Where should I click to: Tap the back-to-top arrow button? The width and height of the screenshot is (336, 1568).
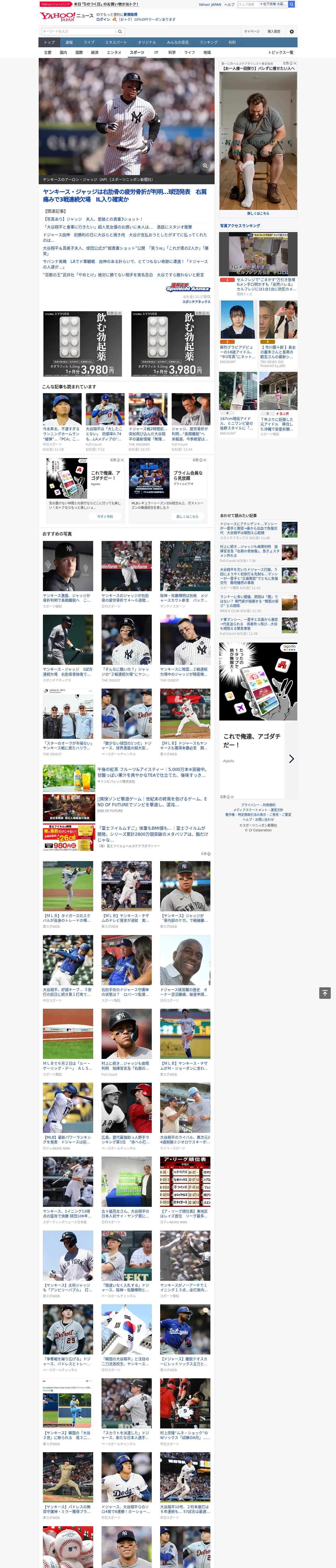coord(325,993)
